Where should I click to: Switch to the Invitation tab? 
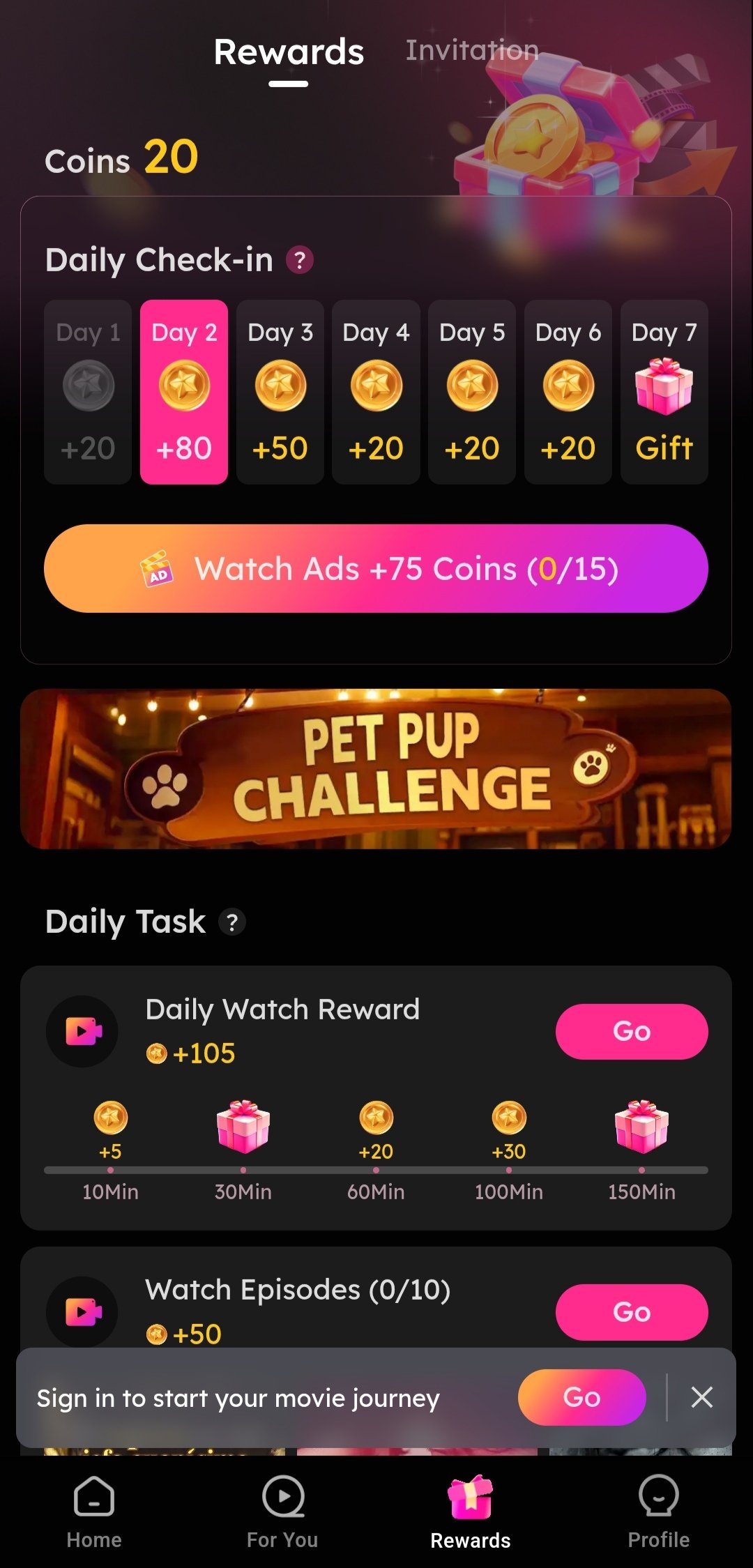pyautogui.click(x=472, y=50)
